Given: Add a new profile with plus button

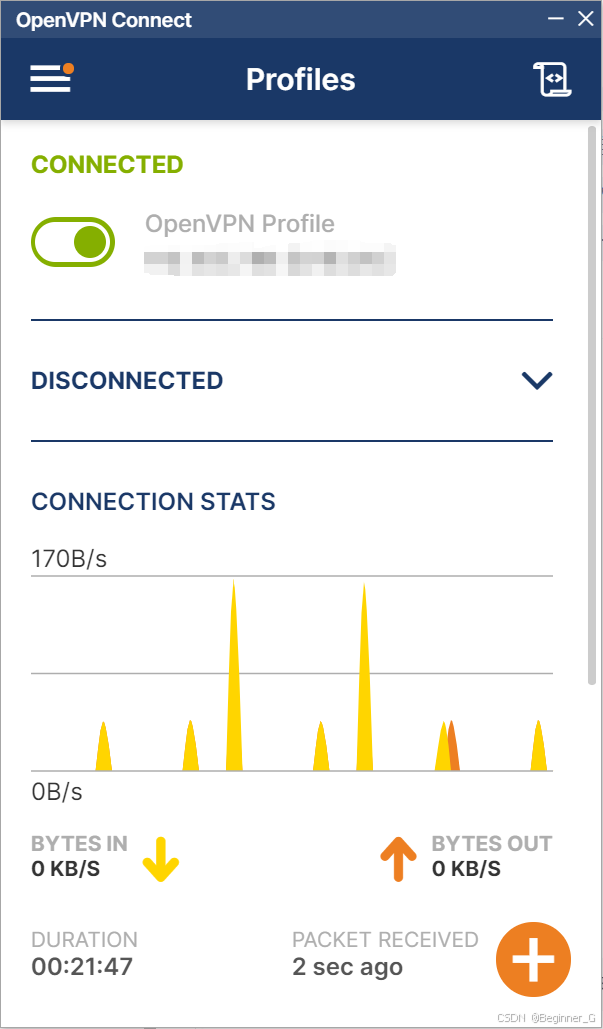Looking at the screenshot, I should pyautogui.click(x=533, y=959).
